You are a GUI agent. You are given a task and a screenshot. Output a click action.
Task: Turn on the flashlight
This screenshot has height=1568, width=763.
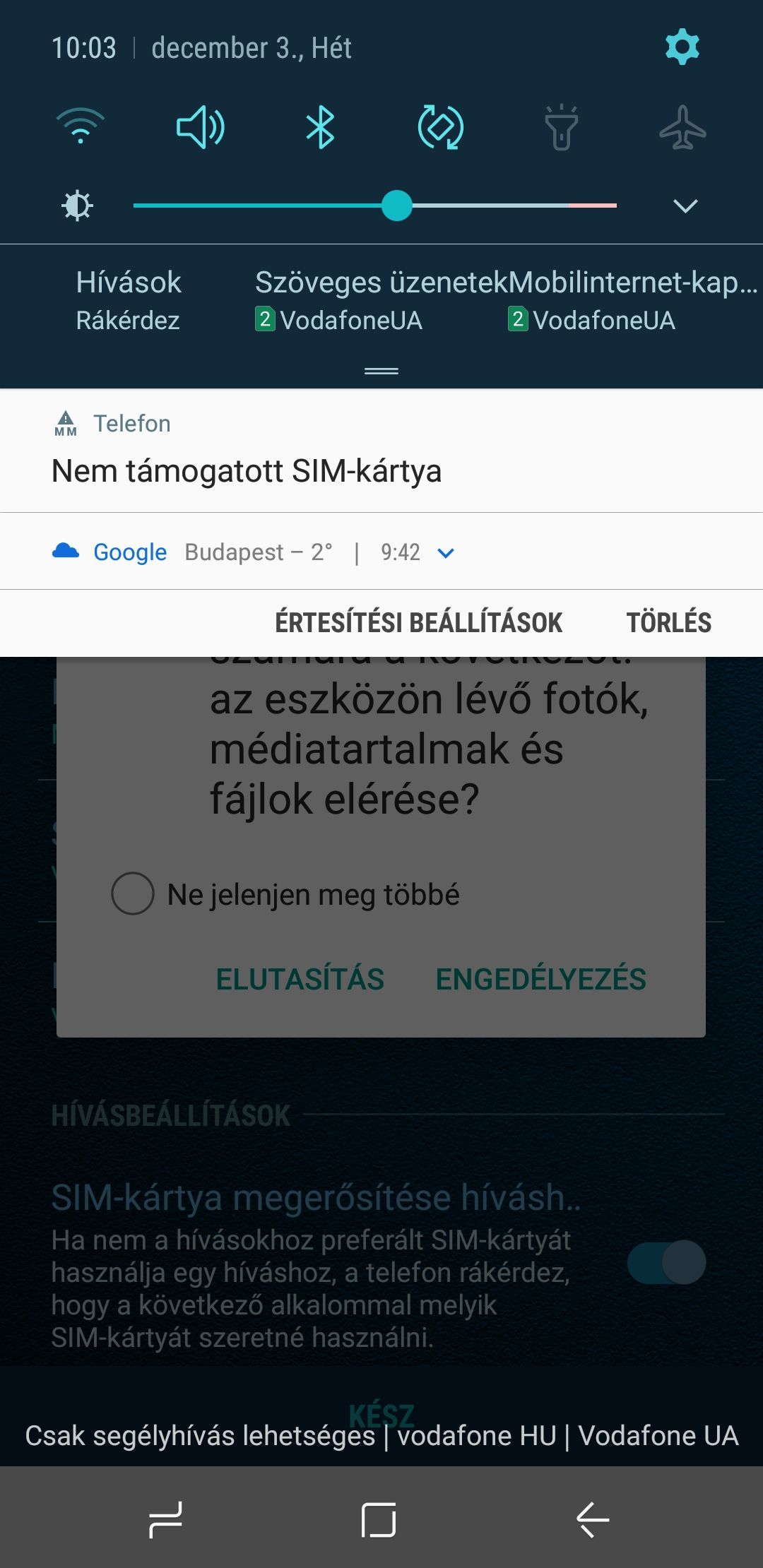[x=562, y=127]
